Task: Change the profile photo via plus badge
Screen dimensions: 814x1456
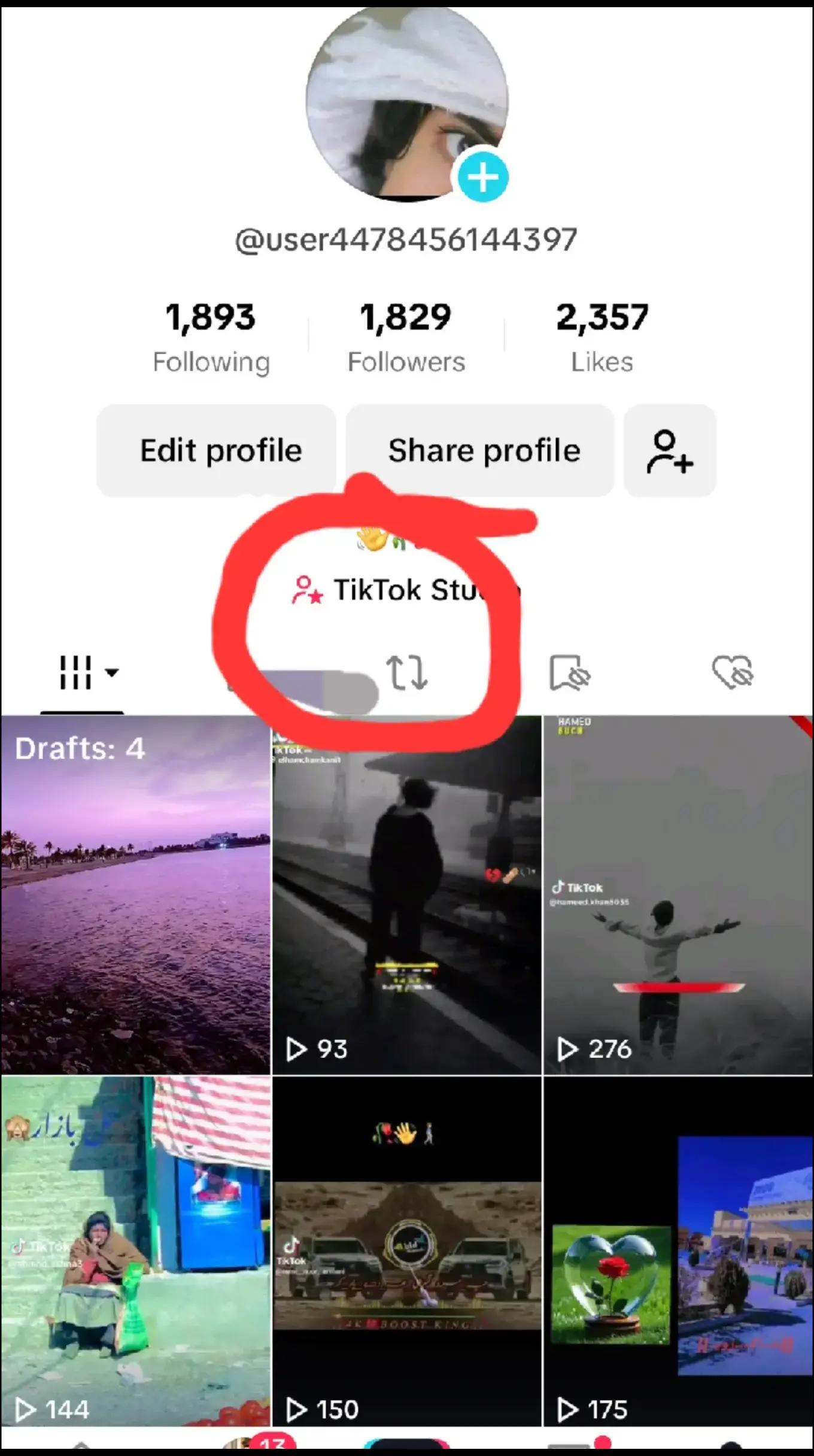Action: (x=482, y=177)
